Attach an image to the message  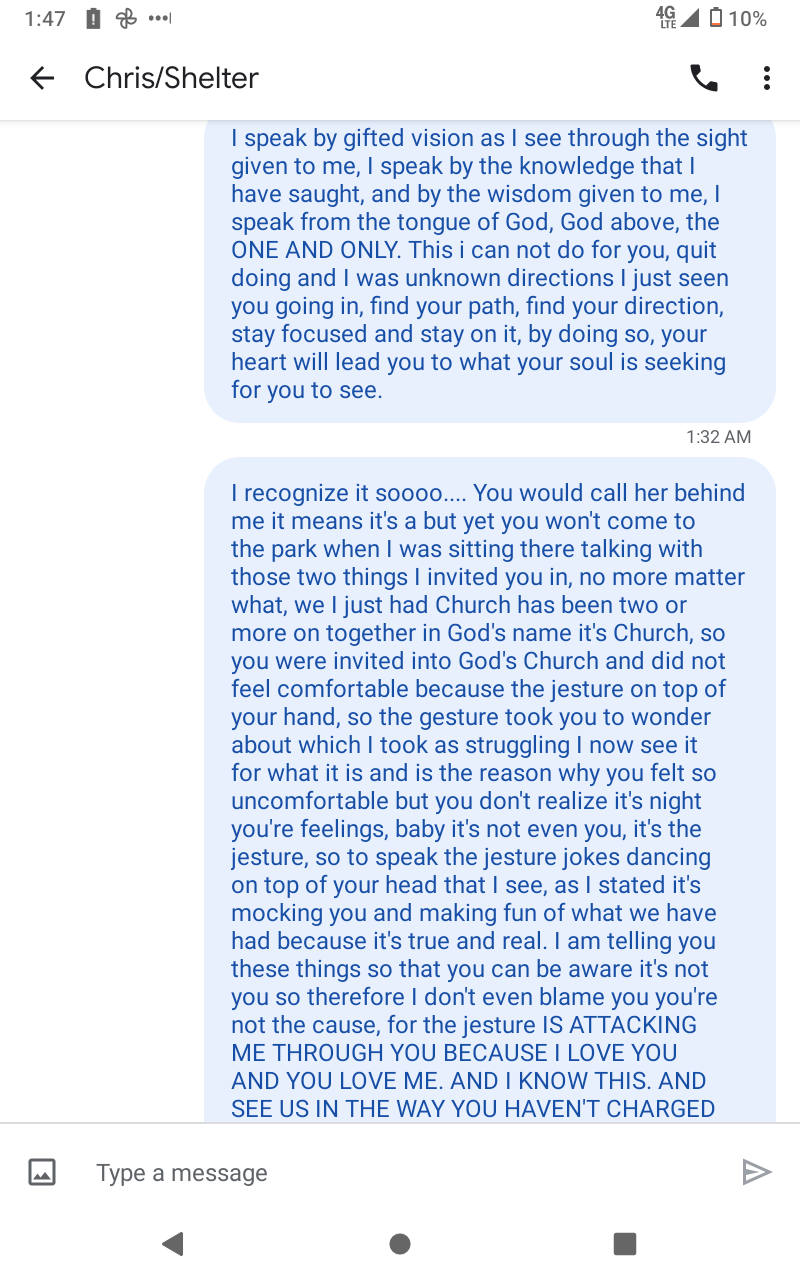[42, 1172]
